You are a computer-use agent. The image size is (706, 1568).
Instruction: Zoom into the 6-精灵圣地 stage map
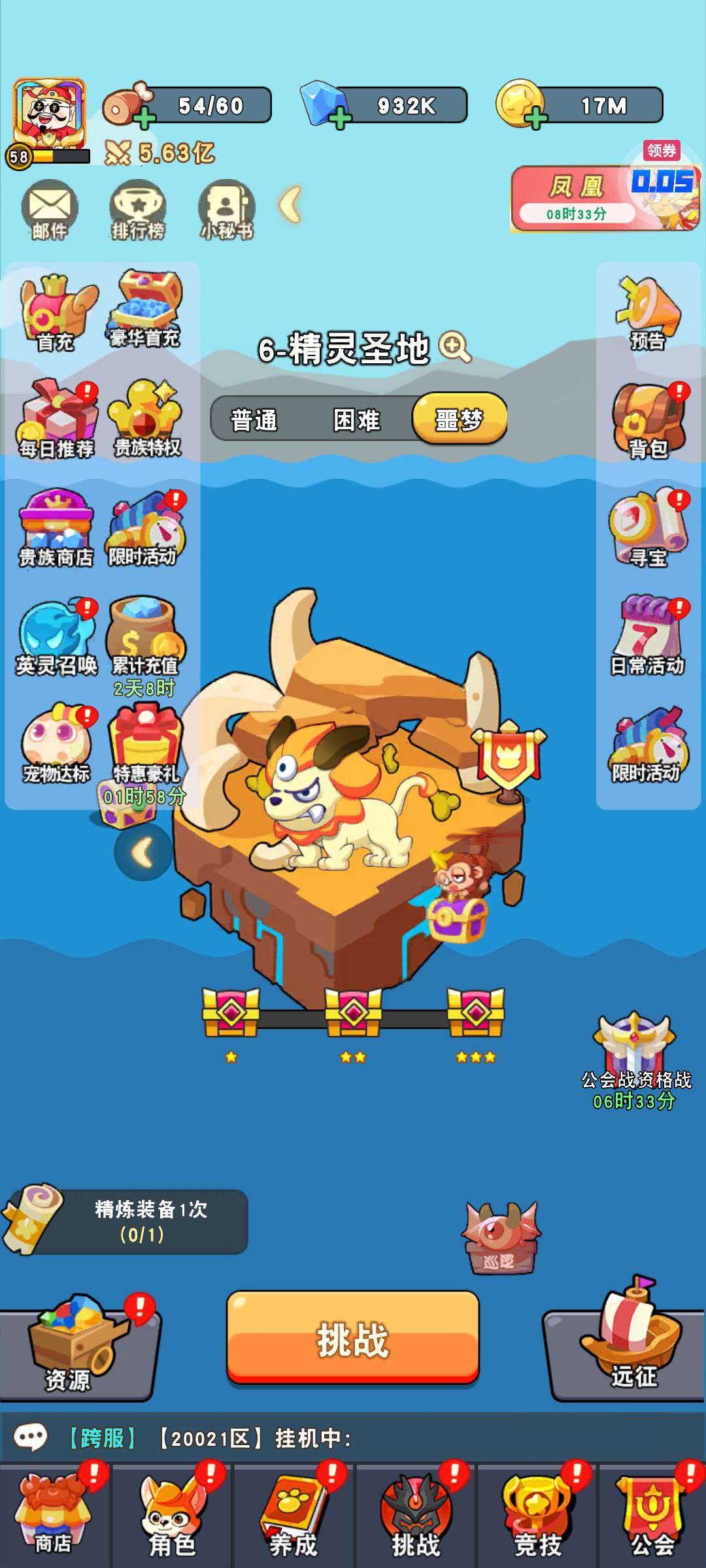click(455, 347)
